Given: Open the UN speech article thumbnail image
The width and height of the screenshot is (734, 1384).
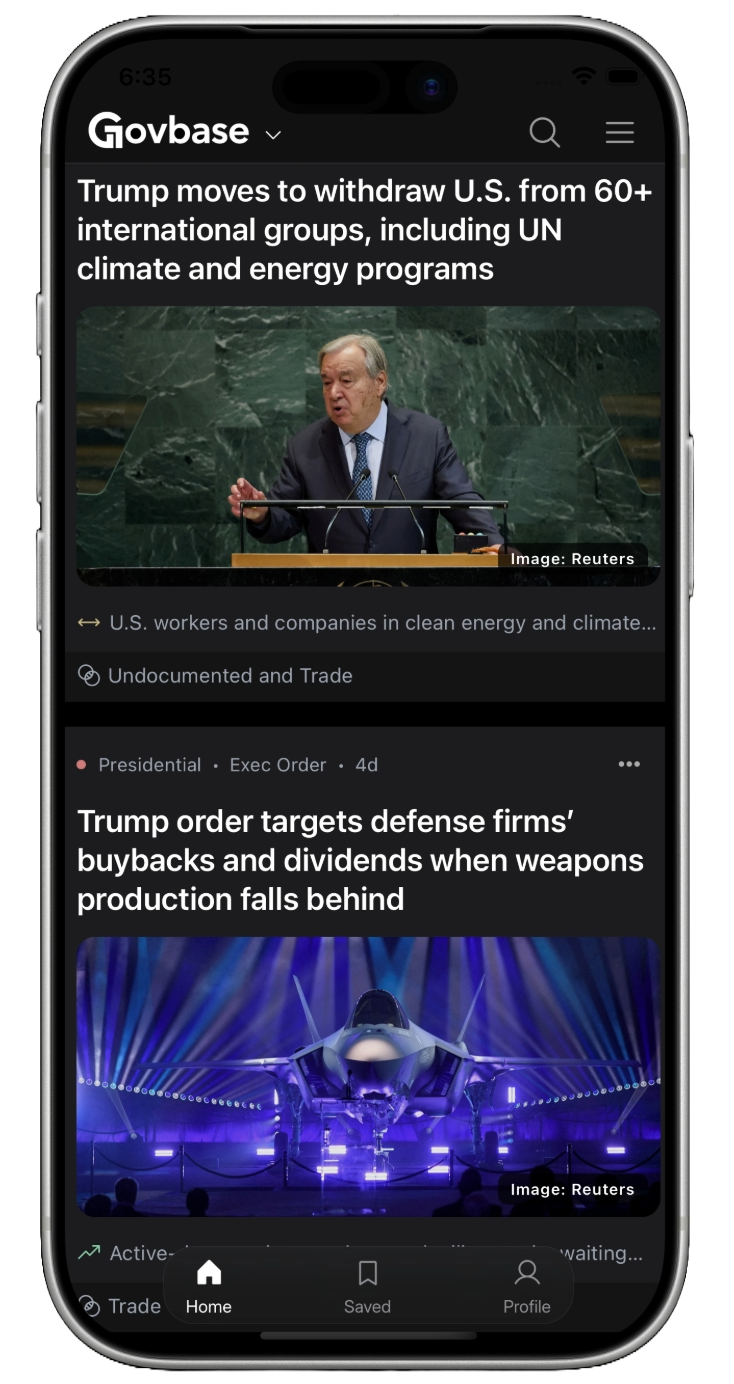Looking at the screenshot, I should pos(367,446).
